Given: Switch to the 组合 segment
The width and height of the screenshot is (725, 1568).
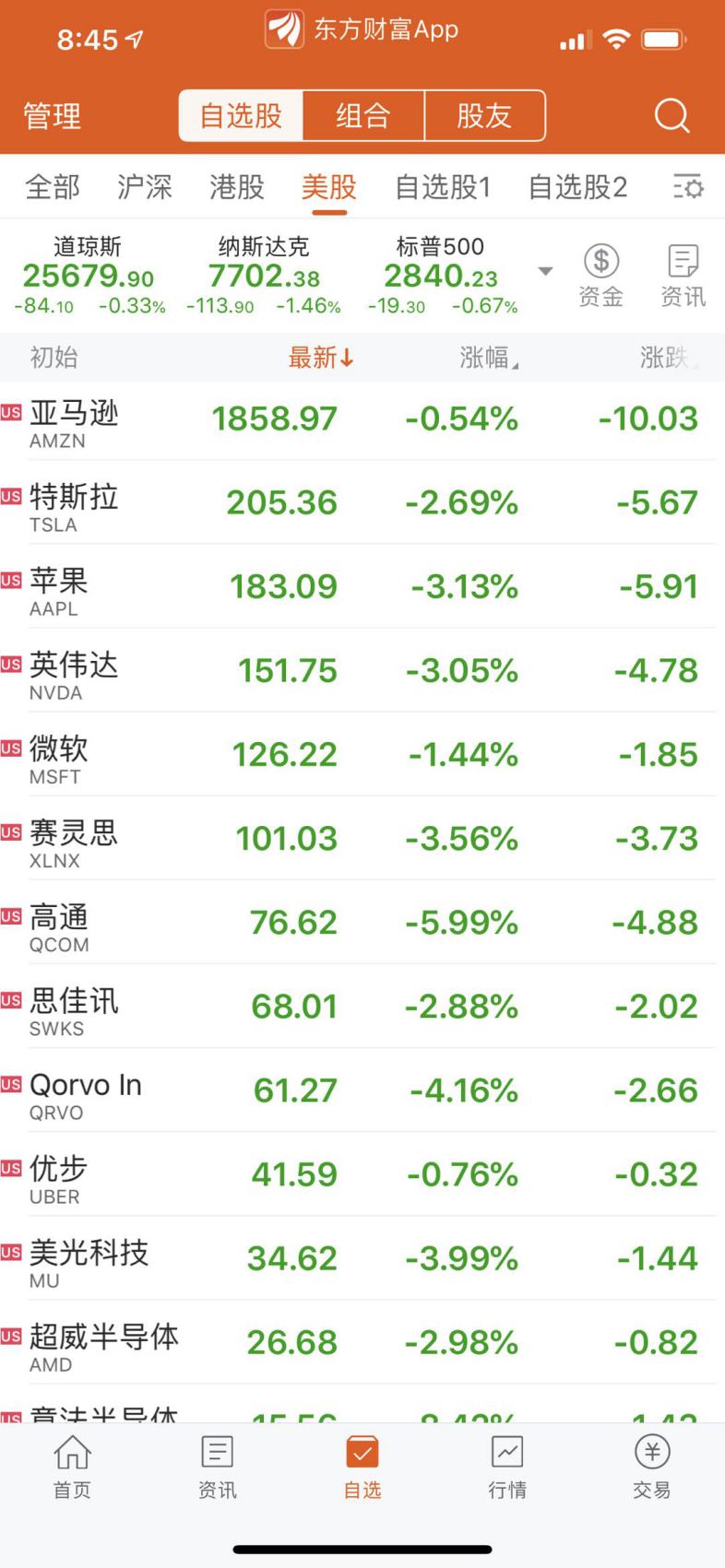Looking at the screenshot, I should tap(362, 116).
